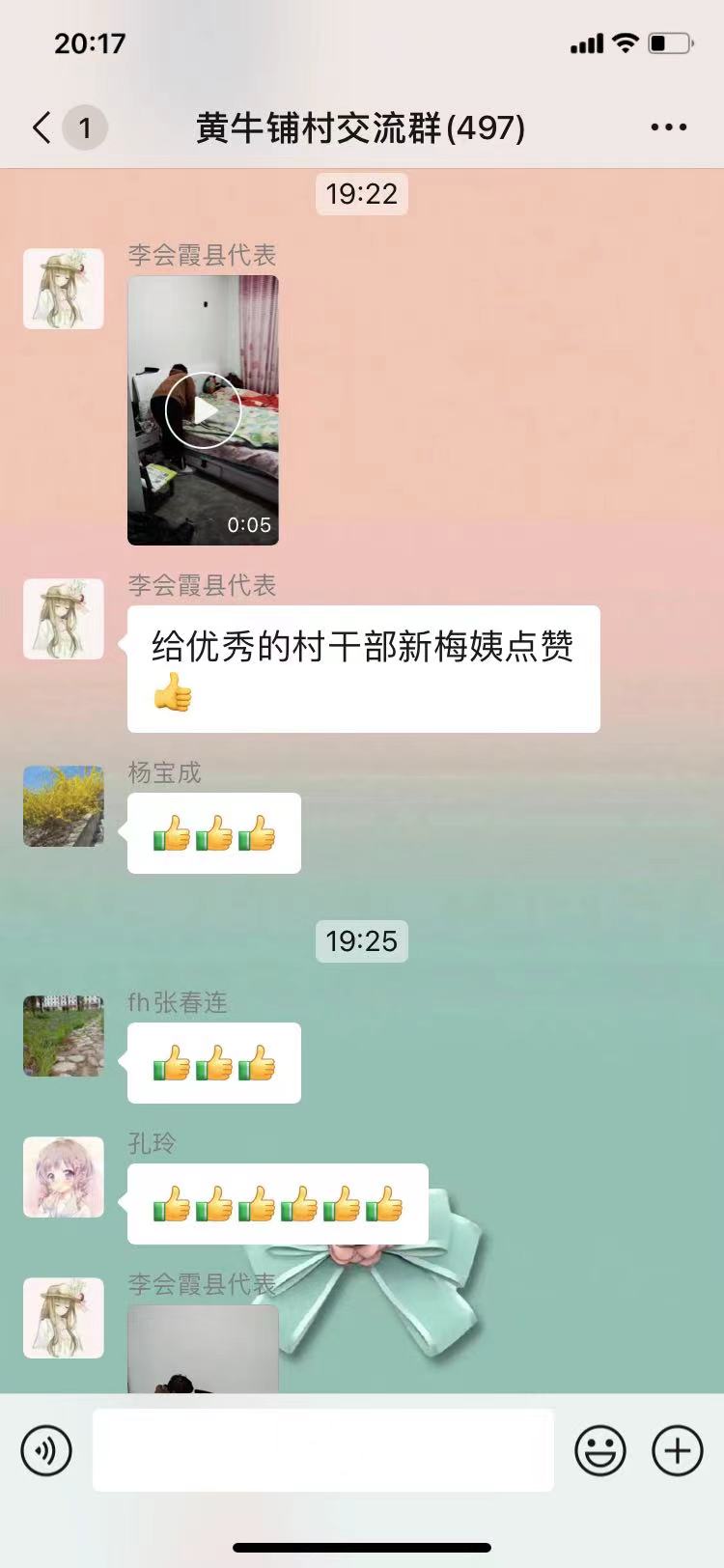Open the plus attachments menu
The image size is (724, 1568).
coord(678,1450)
